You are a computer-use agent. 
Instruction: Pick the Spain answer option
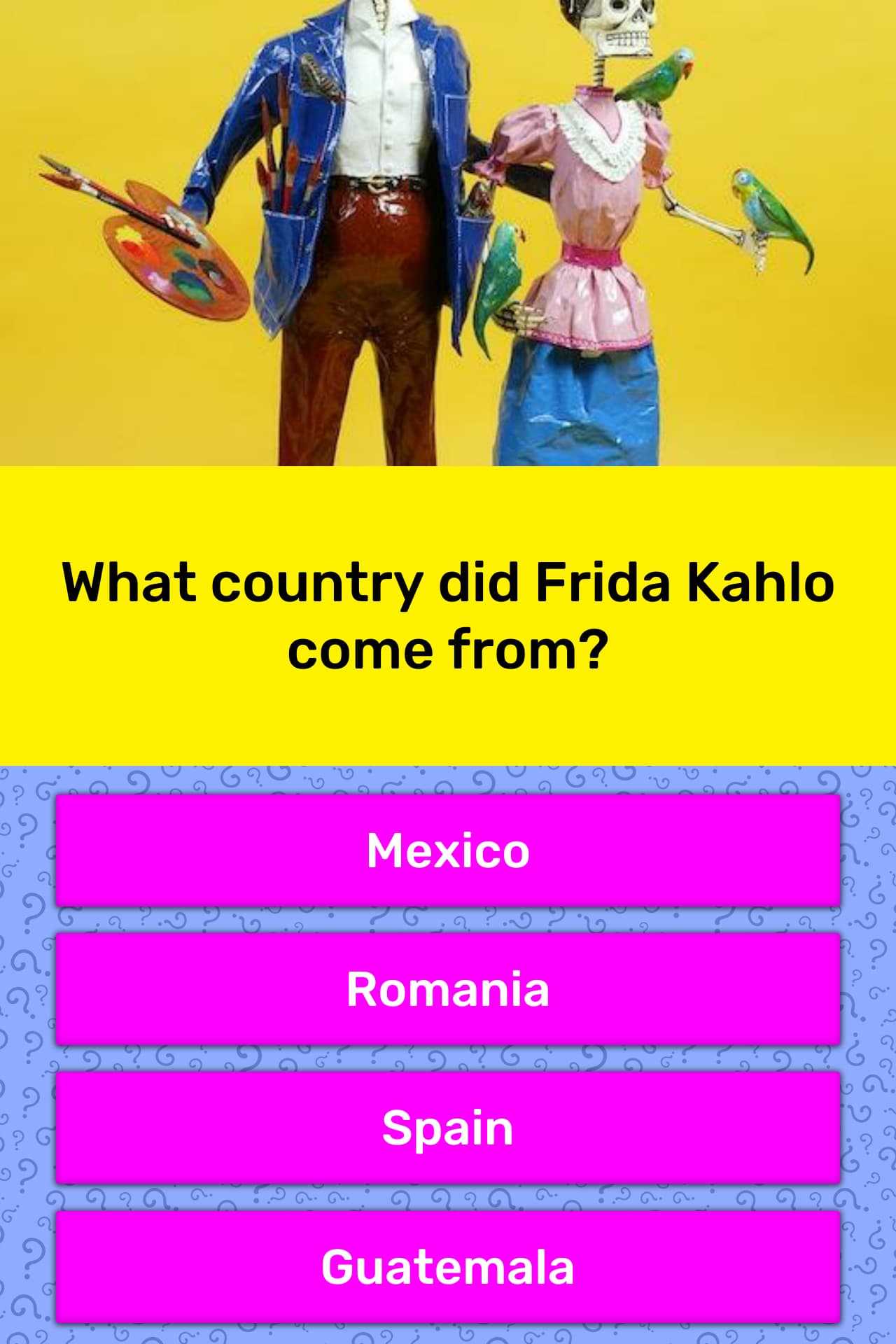448,1128
